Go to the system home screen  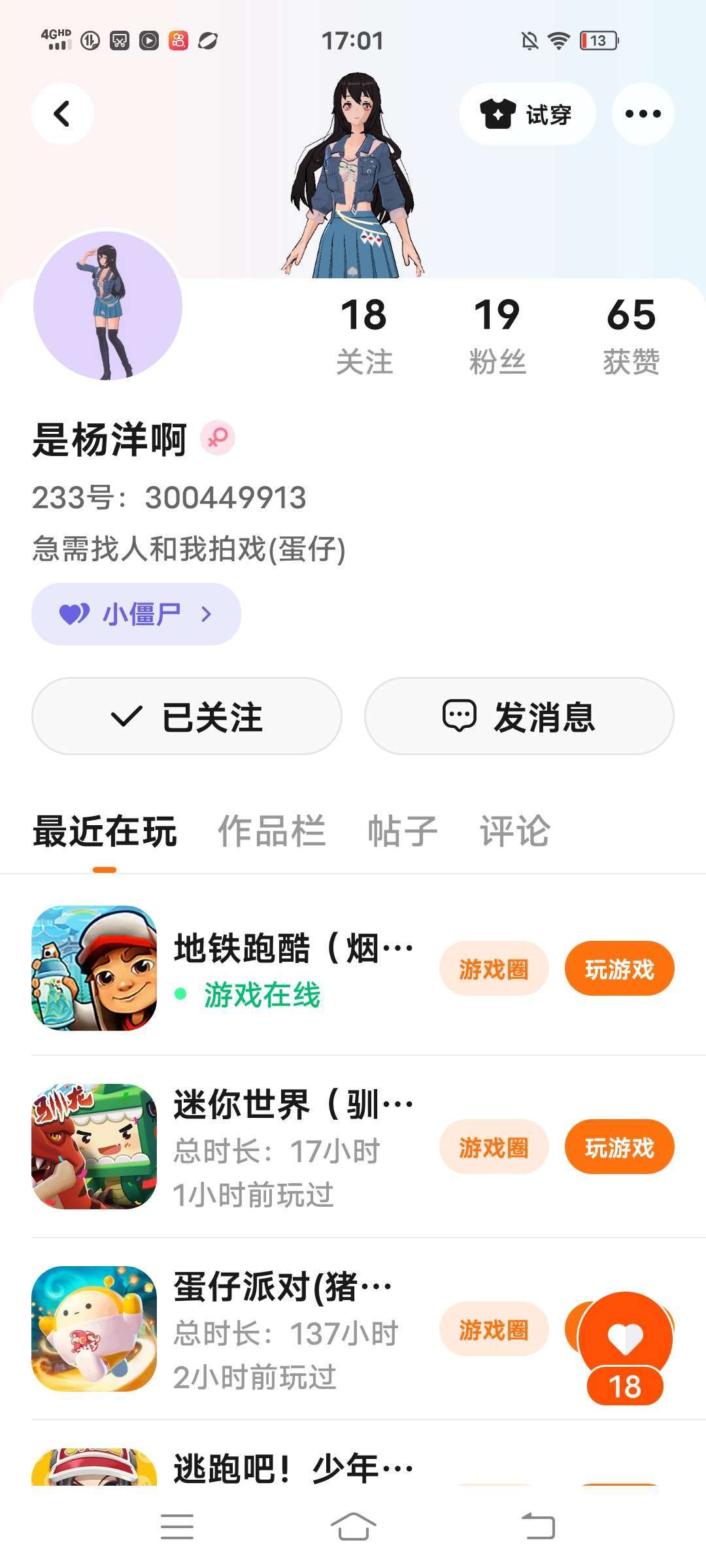tap(353, 1527)
